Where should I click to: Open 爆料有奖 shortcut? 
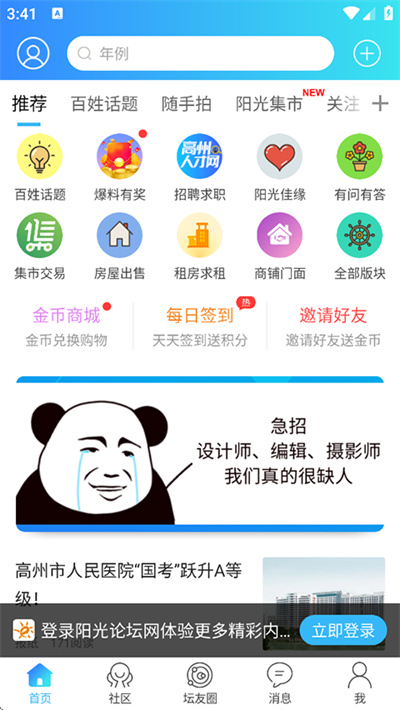pos(120,168)
